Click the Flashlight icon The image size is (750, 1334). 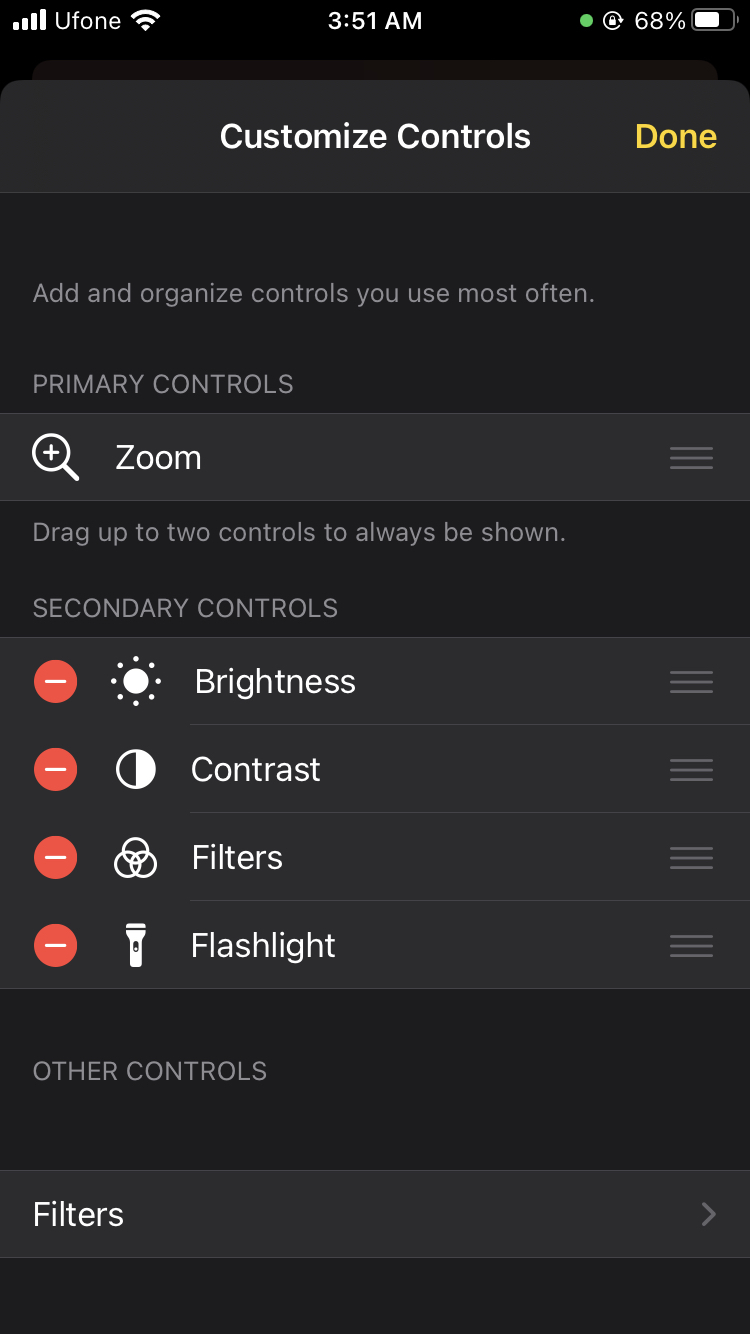[135, 945]
